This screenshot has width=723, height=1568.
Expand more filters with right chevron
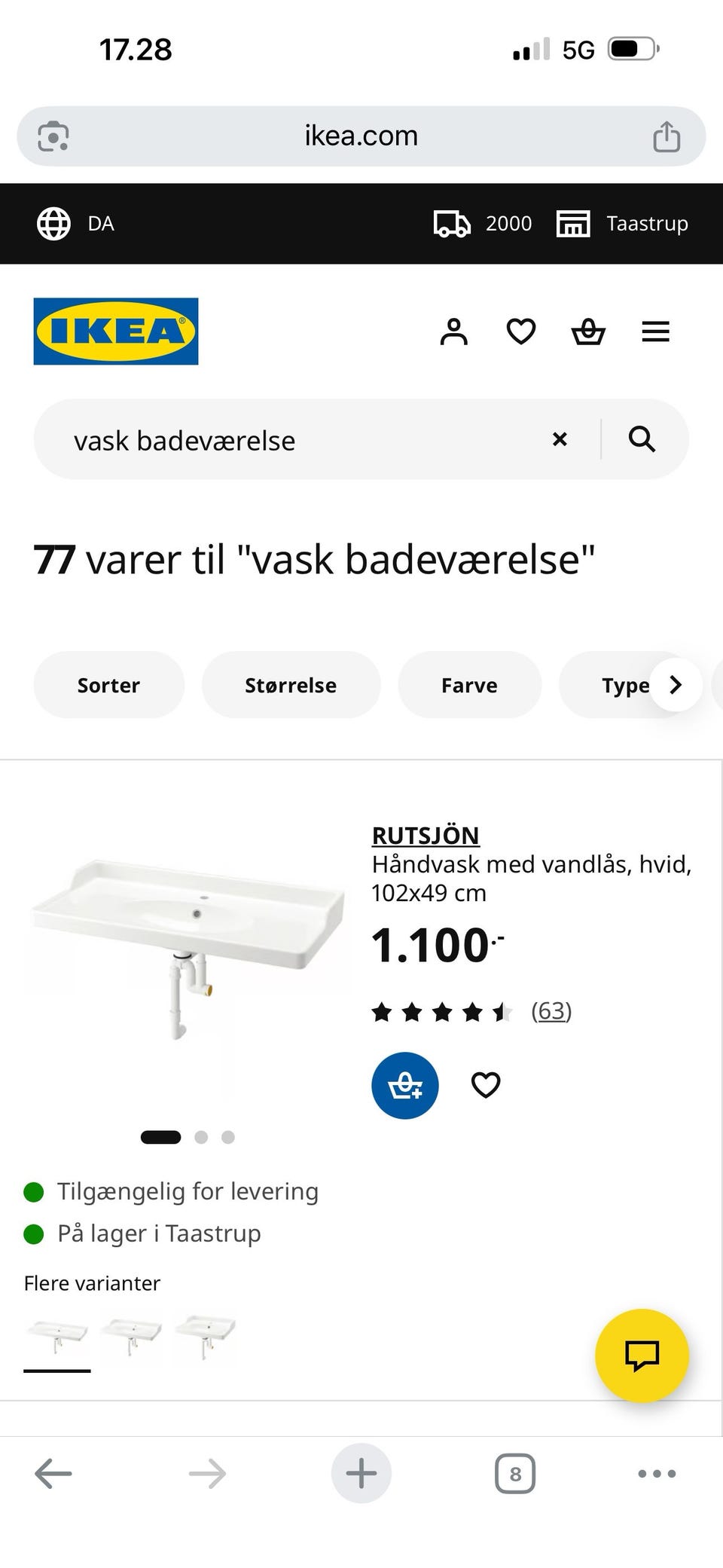tap(675, 685)
